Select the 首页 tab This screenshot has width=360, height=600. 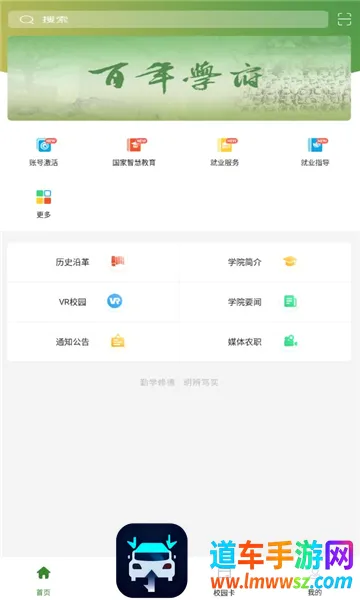(44, 581)
